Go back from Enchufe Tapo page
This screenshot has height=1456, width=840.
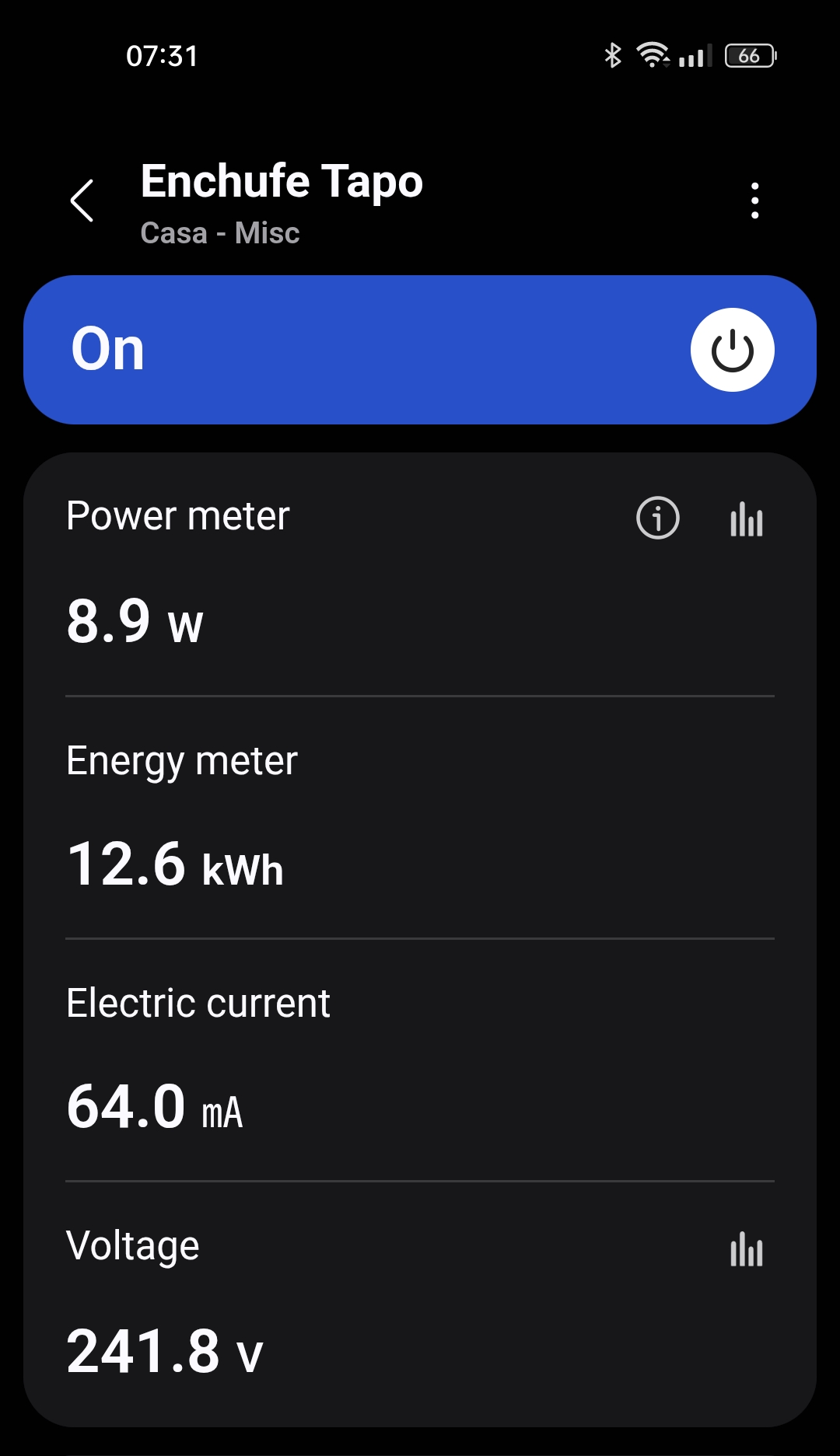(x=82, y=201)
